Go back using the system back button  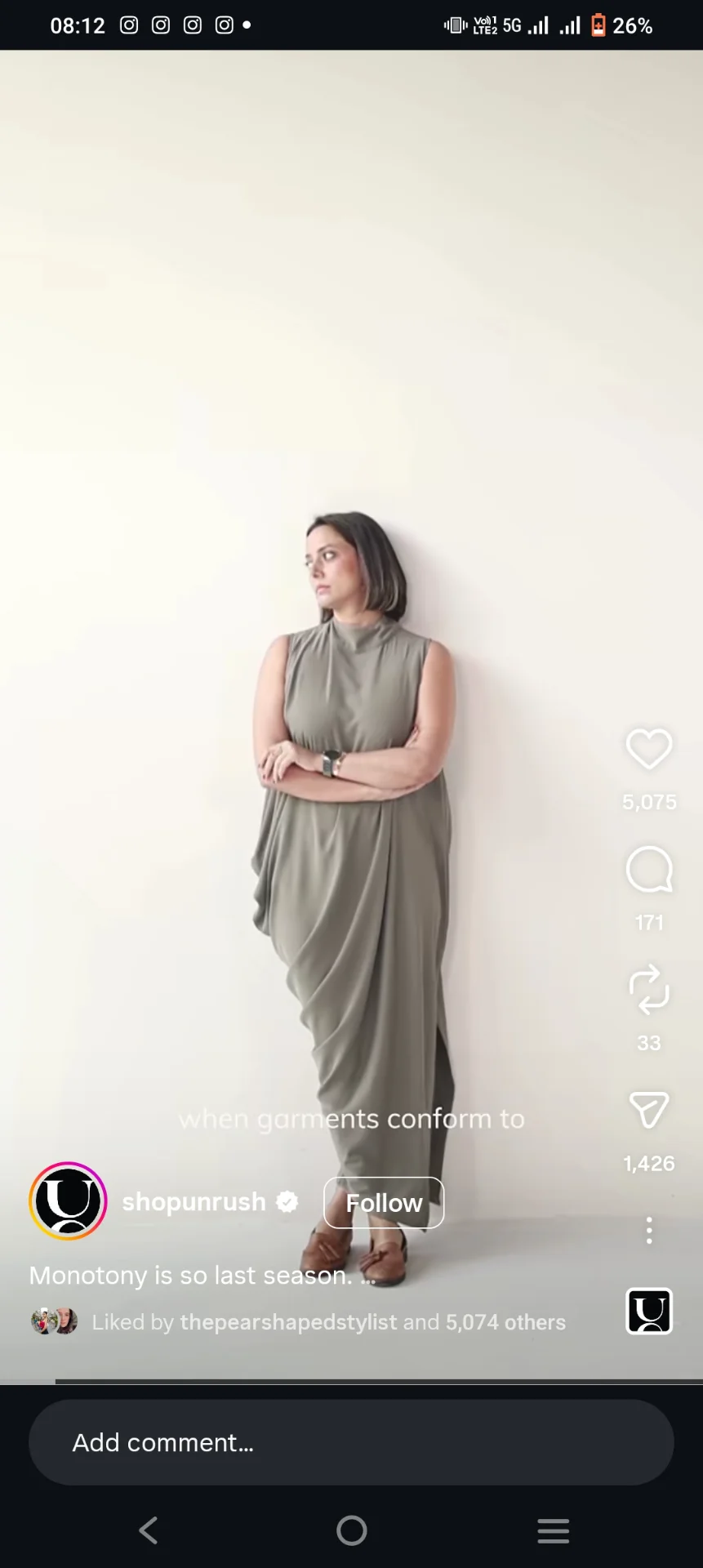149,1530
